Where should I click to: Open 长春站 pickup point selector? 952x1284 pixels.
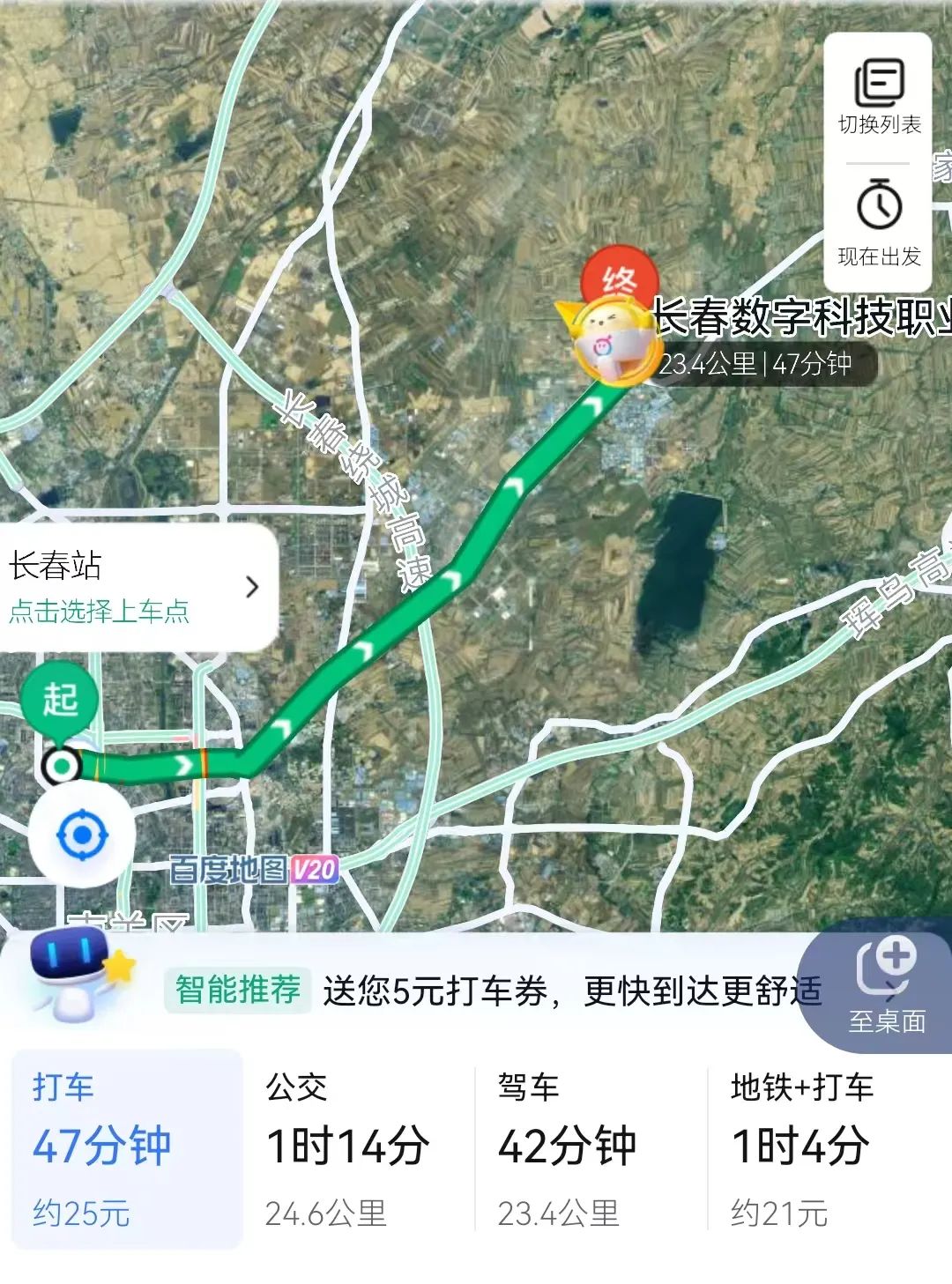[x=137, y=587]
